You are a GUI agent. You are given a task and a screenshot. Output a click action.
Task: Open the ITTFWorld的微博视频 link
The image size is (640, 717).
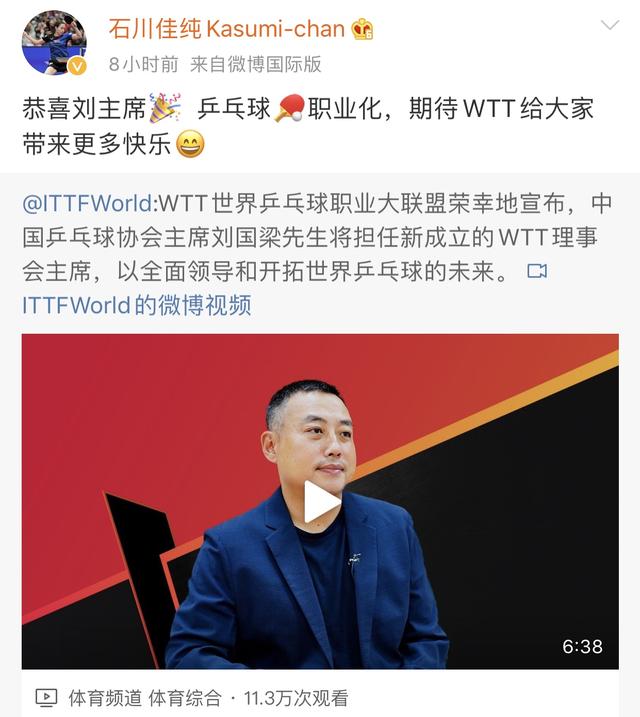point(136,304)
